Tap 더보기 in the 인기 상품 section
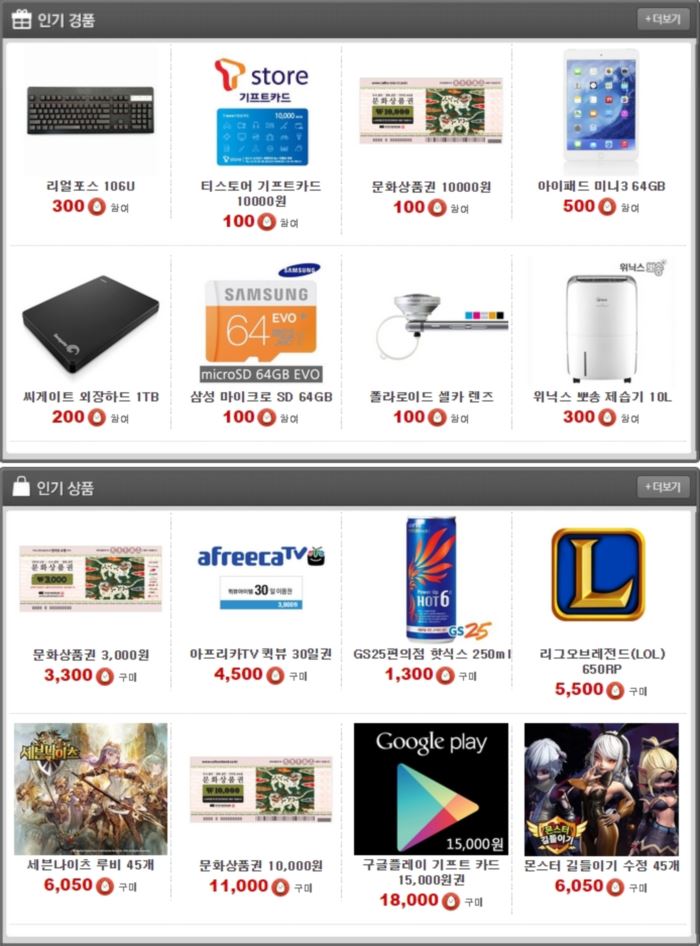The image size is (700, 946). point(663,487)
